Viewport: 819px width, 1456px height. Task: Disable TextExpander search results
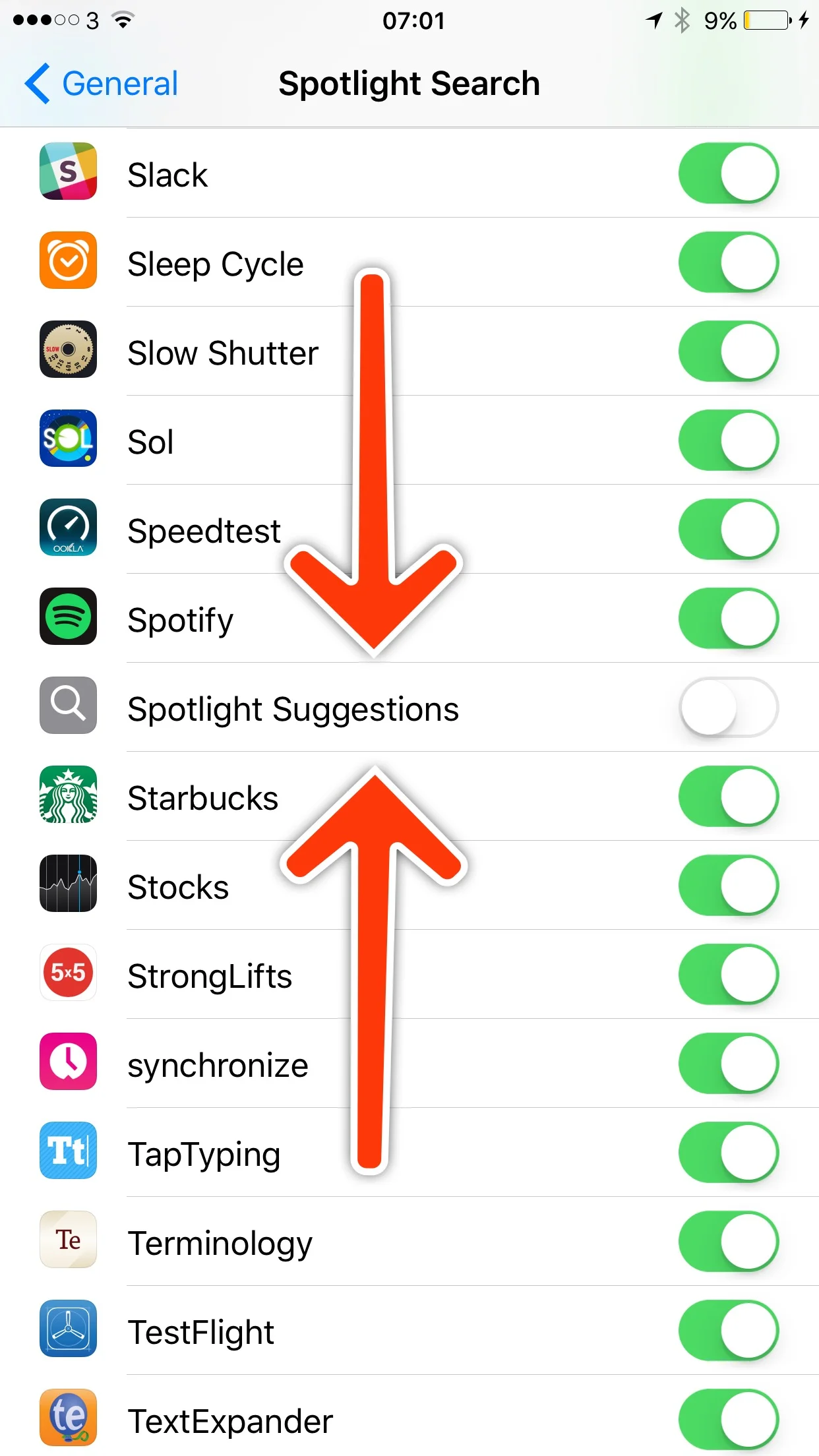pos(729,1420)
